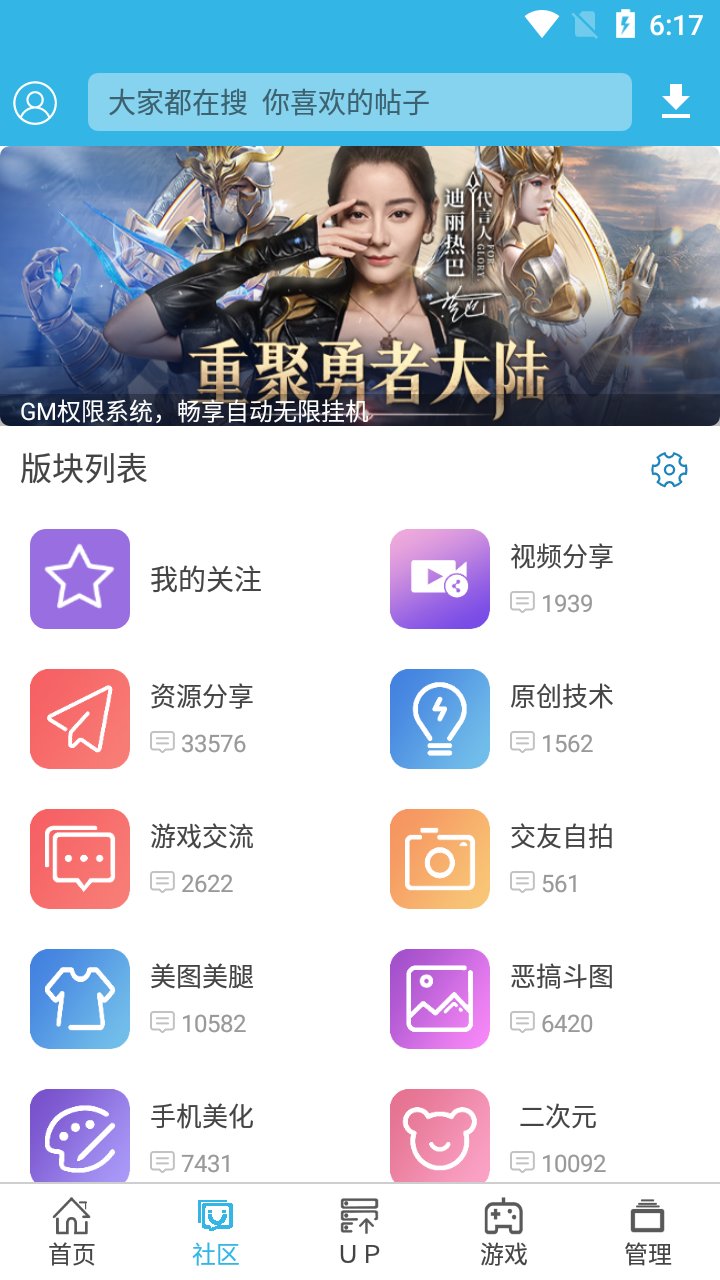Open the UP tab

coord(359,1230)
